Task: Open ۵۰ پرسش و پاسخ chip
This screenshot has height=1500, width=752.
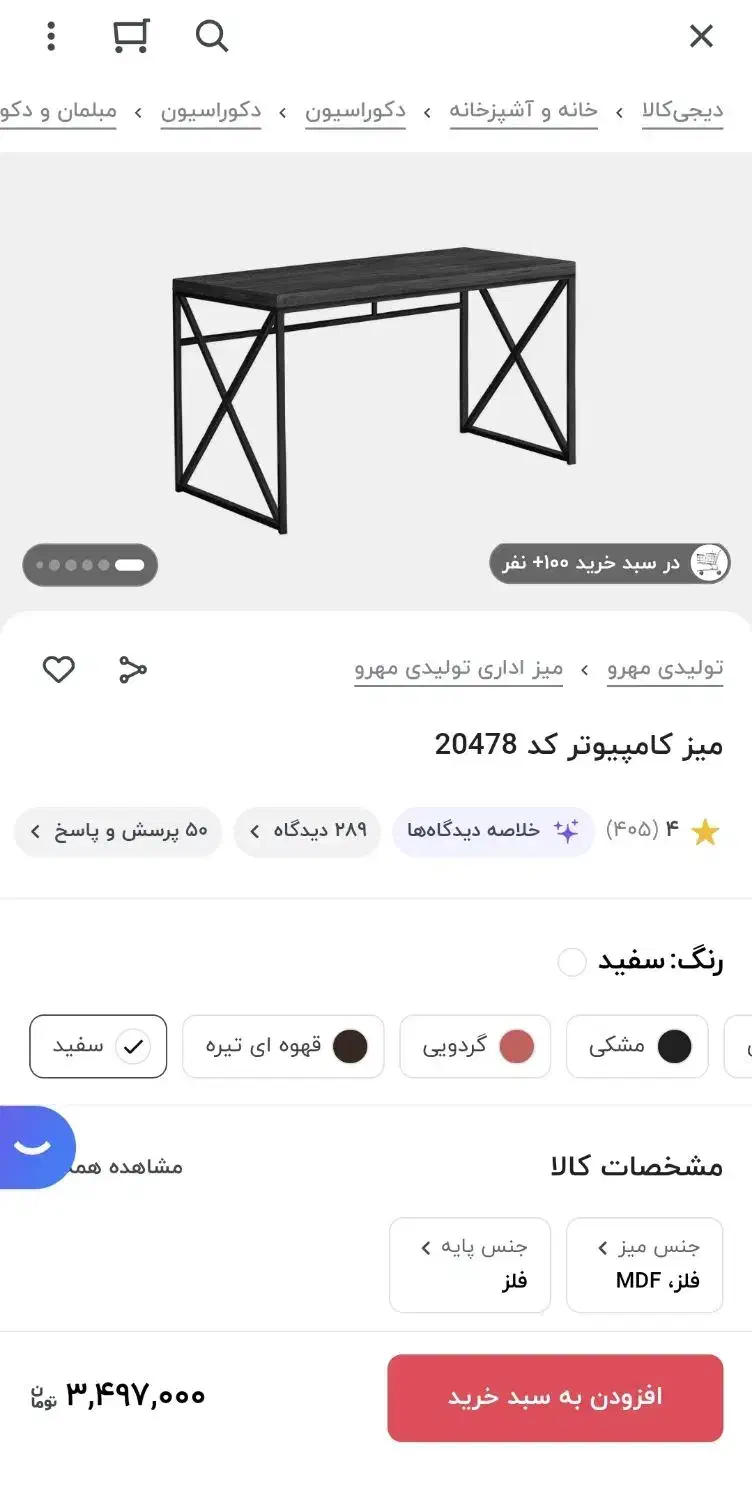Action: tap(119, 831)
